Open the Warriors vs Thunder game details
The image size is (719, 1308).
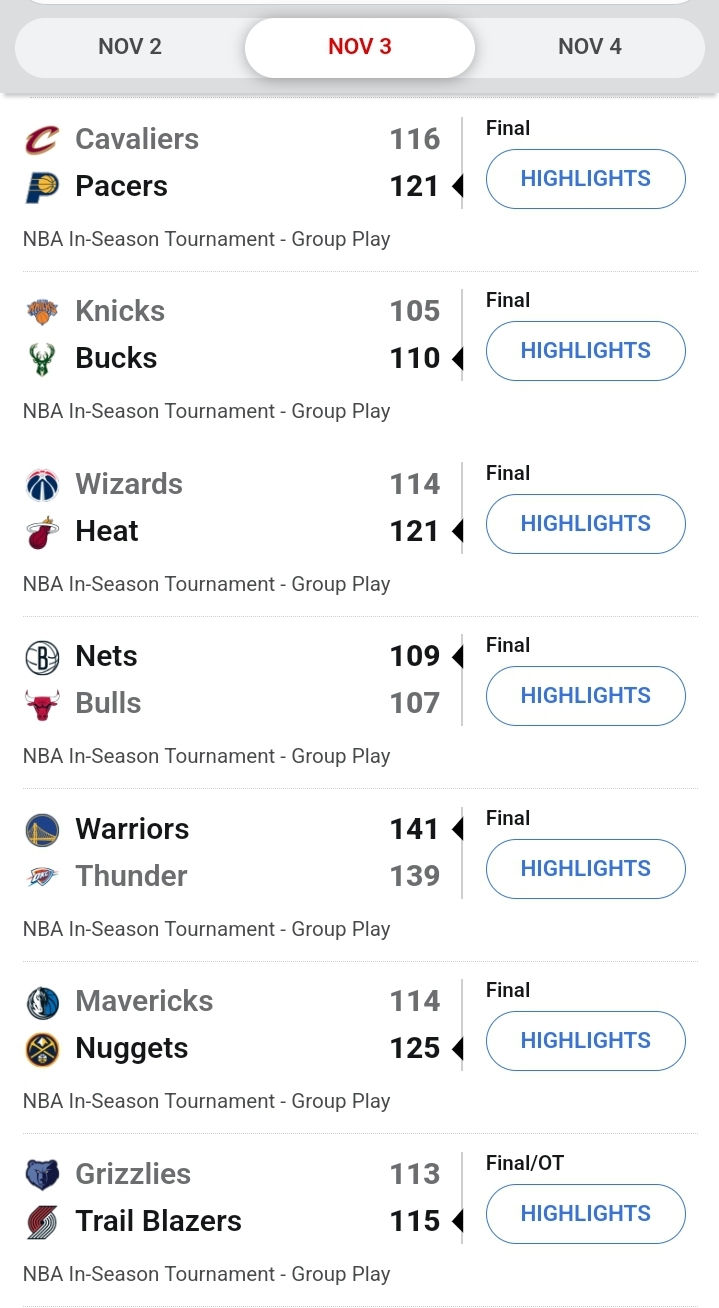(240, 875)
